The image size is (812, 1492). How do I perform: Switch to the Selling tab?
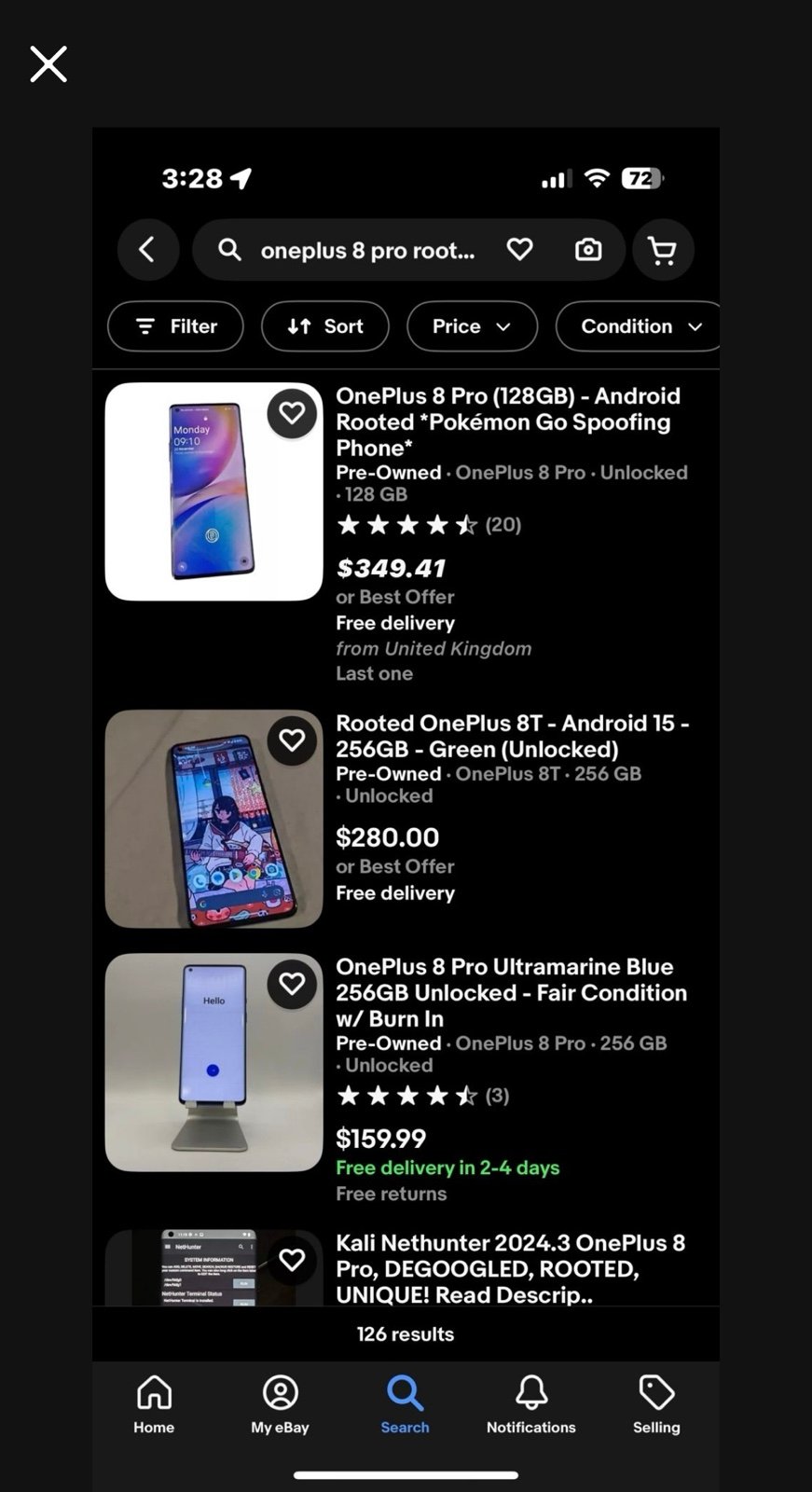656,1404
